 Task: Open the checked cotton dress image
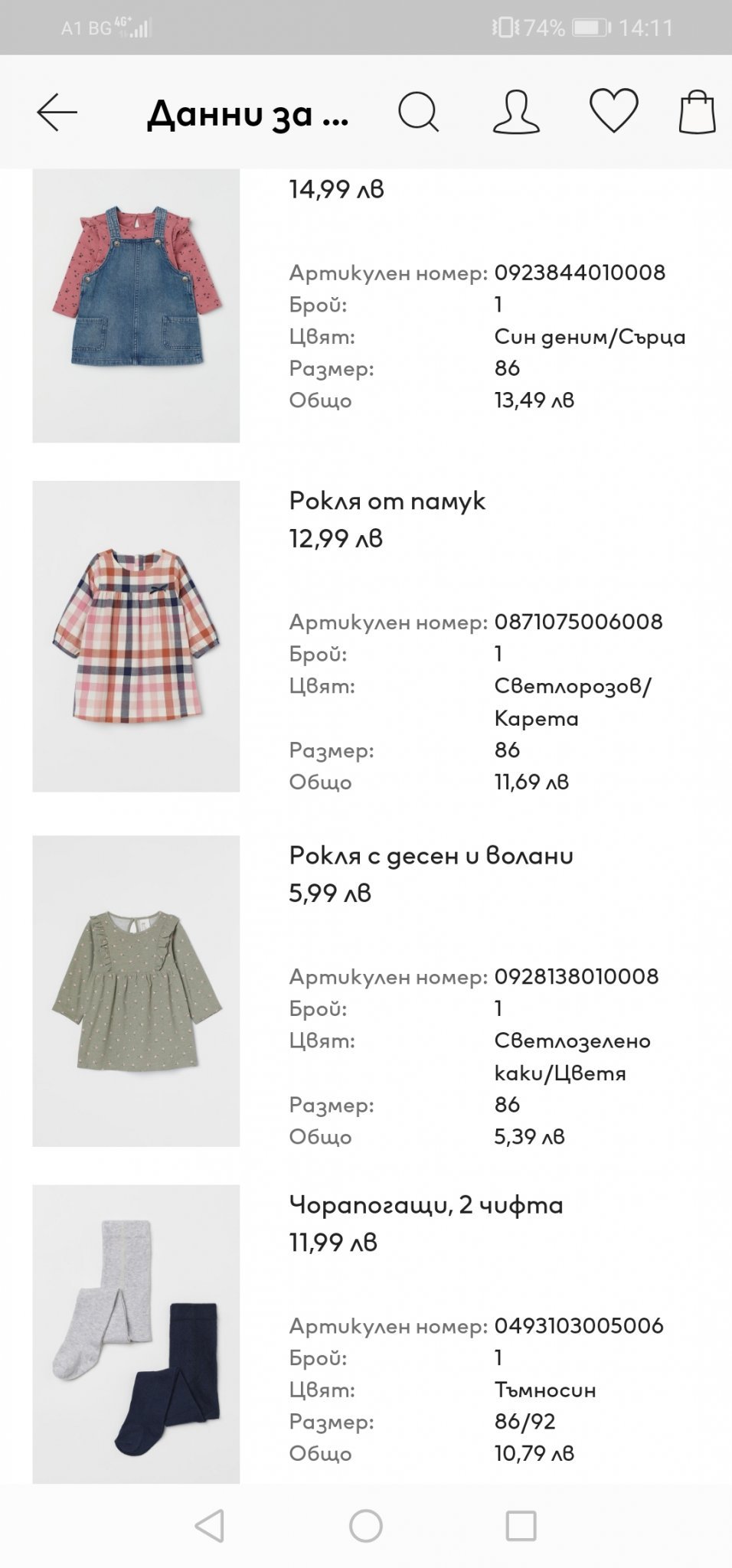136,635
